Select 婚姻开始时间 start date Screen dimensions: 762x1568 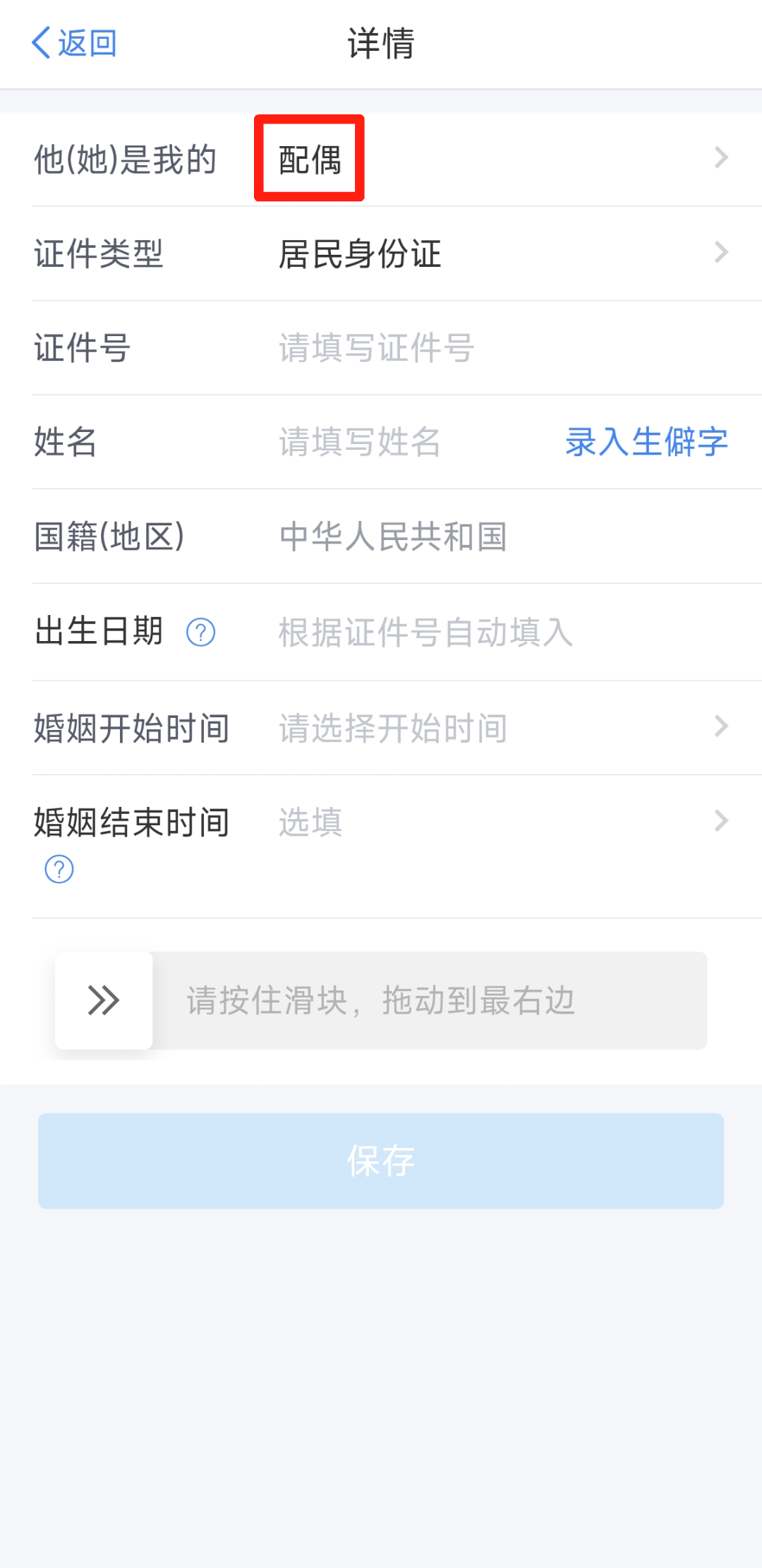pyautogui.click(x=494, y=727)
